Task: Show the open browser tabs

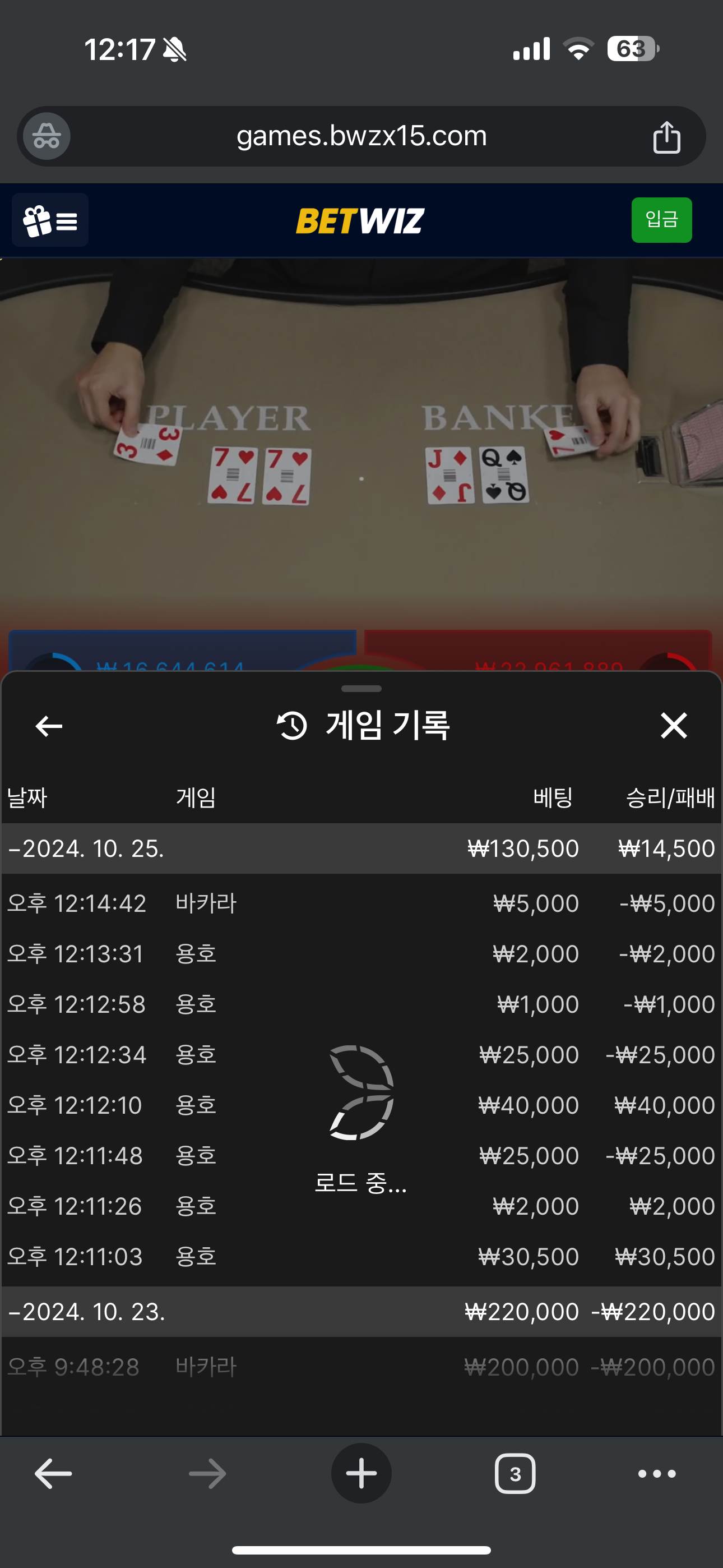Action: (515, 1474)
